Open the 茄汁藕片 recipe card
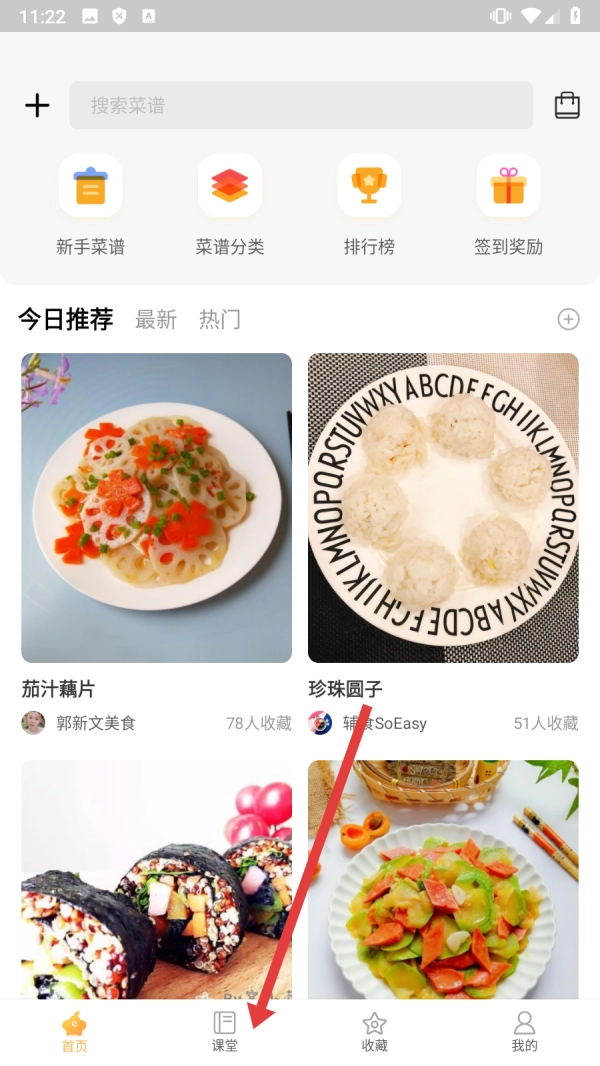The image size is (600, 1066). pos(157,508)
